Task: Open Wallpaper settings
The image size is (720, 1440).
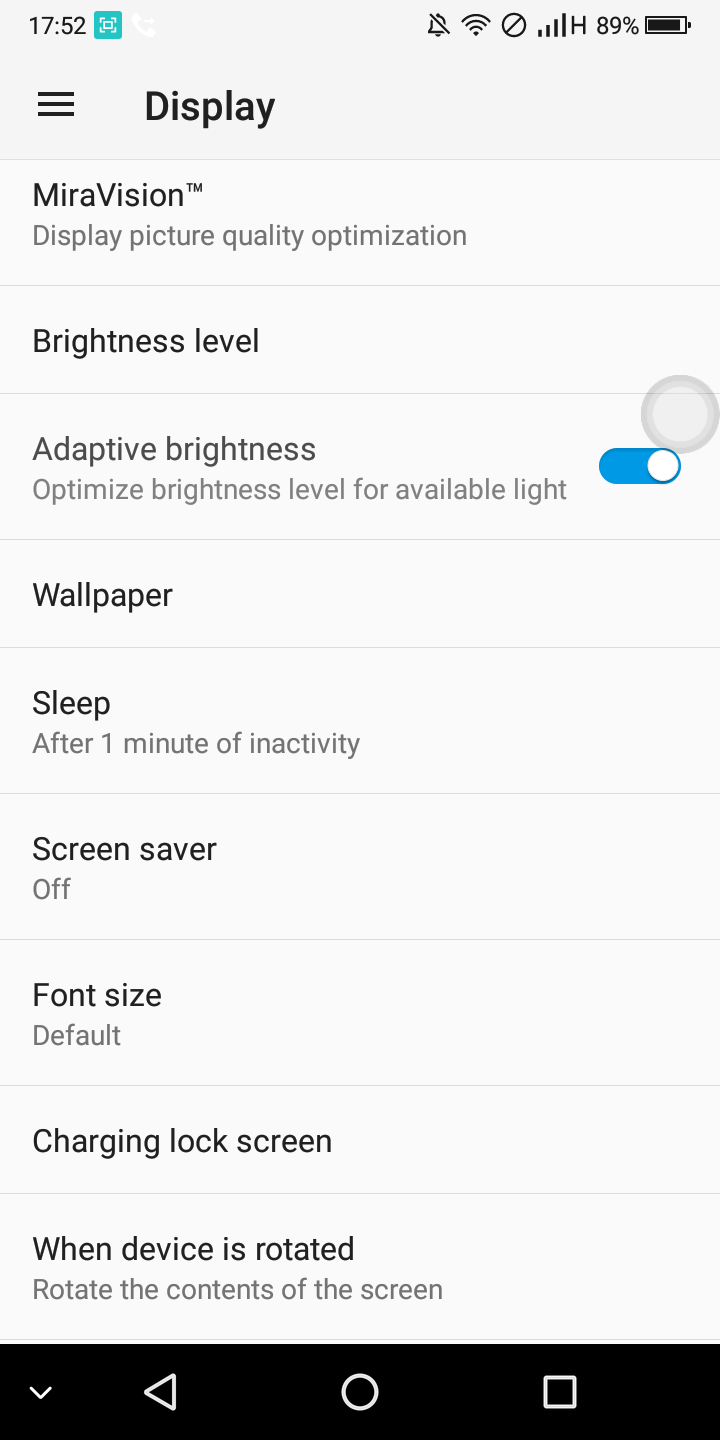Action: [360, 594]
